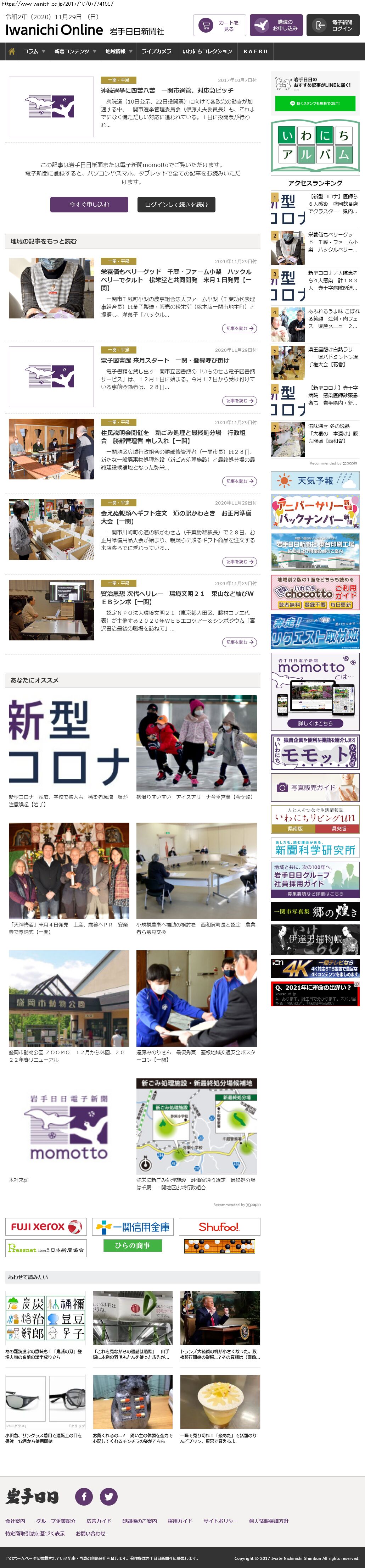Open 電子新聞ログイン login button

pyautogui.click(x=334, y=26)
